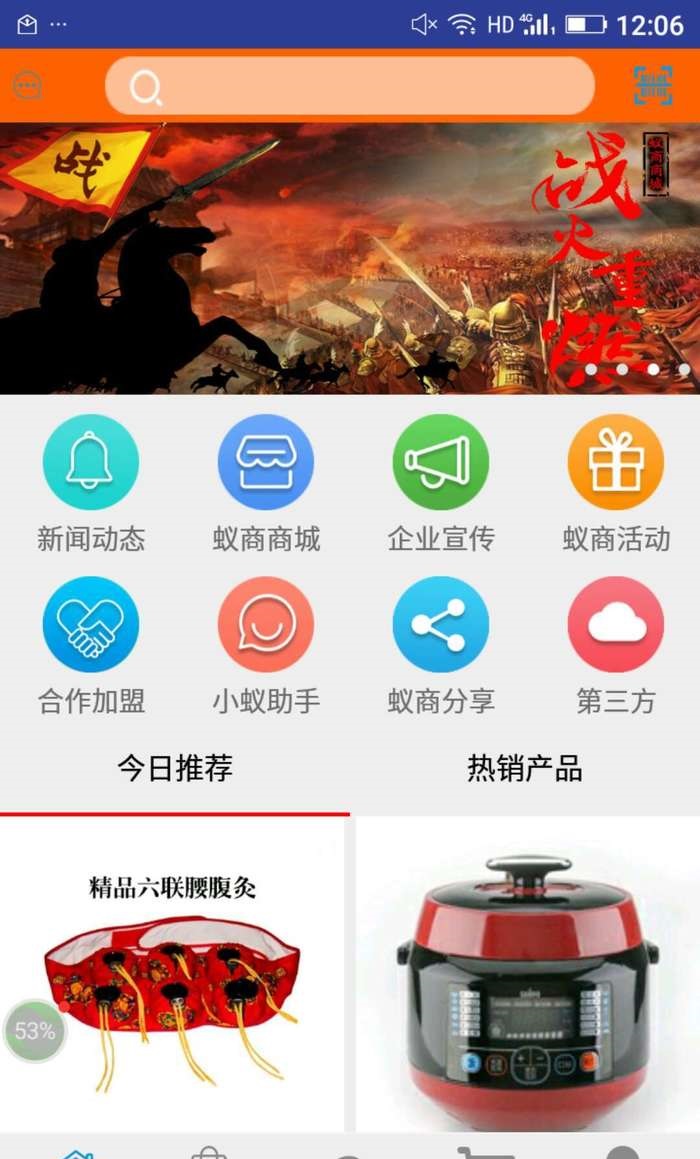Screen dimensions: 700x1159
Task: Open the 战火重燃 banner
Action: tap(350, 258)
